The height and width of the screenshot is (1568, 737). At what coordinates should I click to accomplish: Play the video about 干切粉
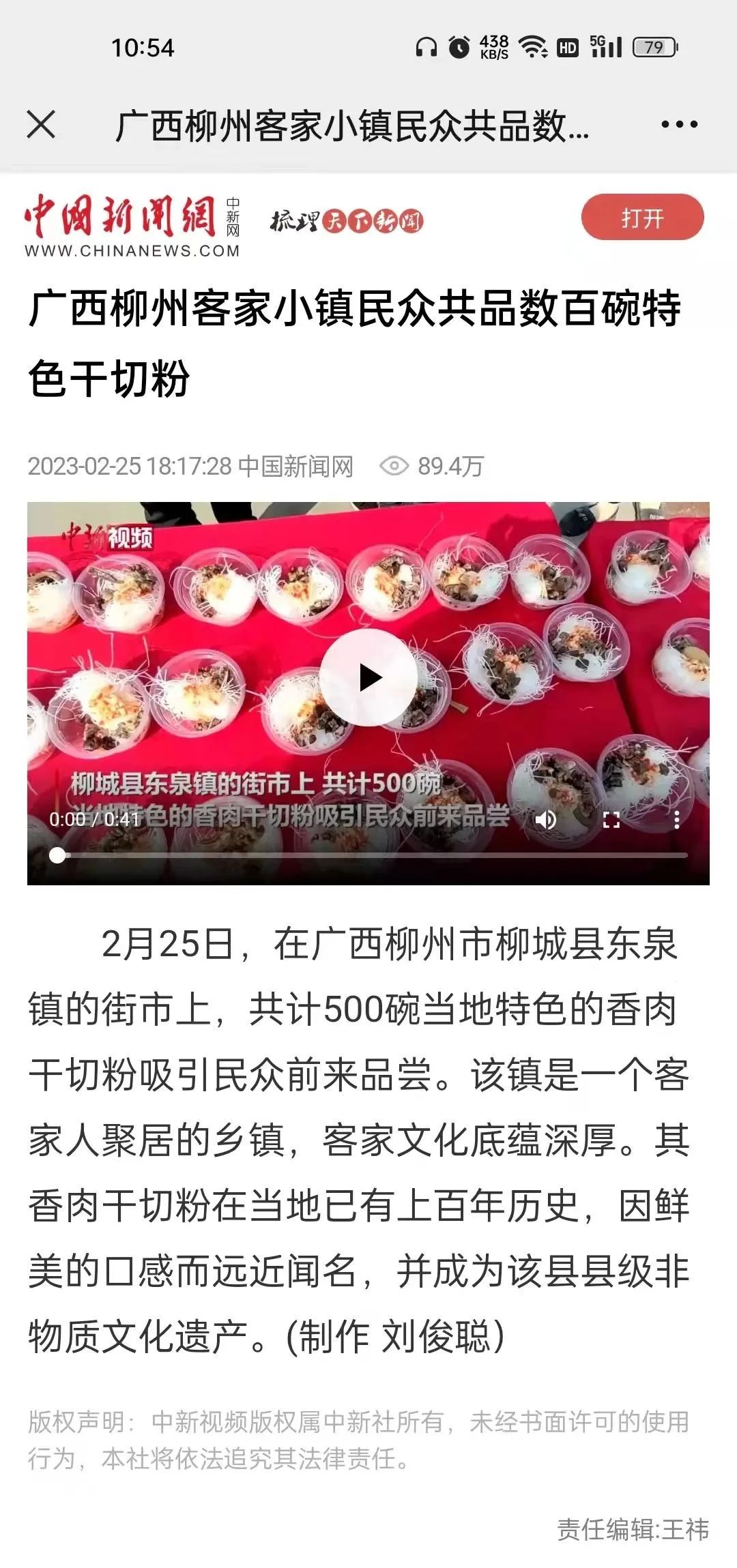[x=369, y=677]
